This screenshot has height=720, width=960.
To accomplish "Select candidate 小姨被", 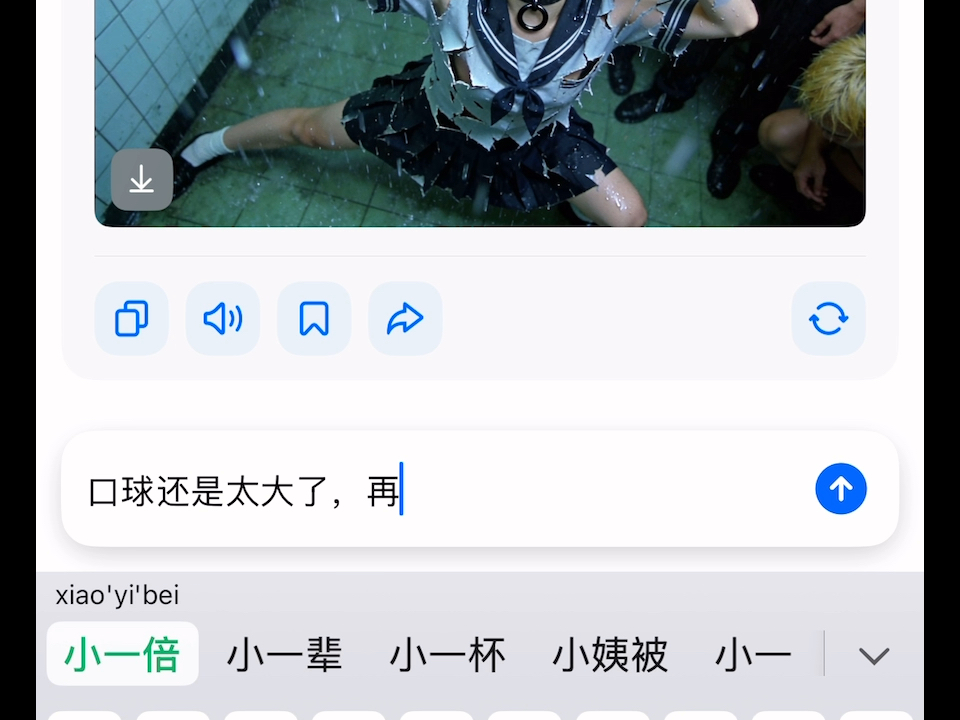I will click(610, 655).
